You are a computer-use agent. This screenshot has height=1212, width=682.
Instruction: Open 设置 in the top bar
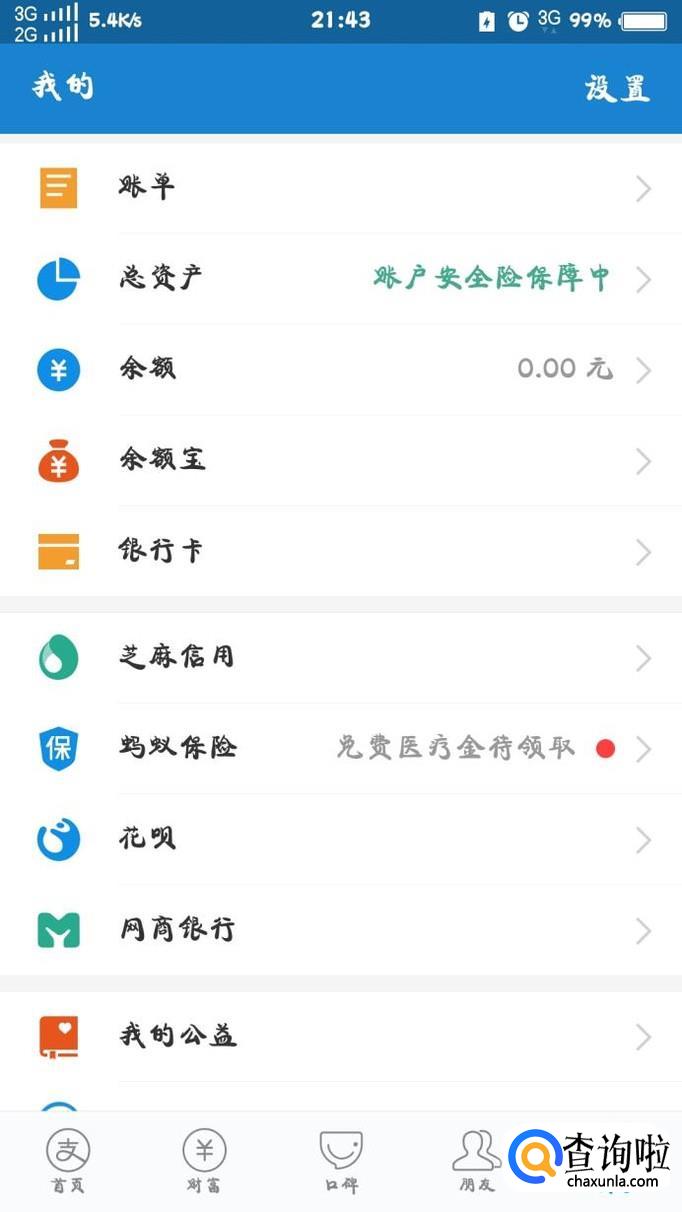pyautogui.click(x=617, y=88)
